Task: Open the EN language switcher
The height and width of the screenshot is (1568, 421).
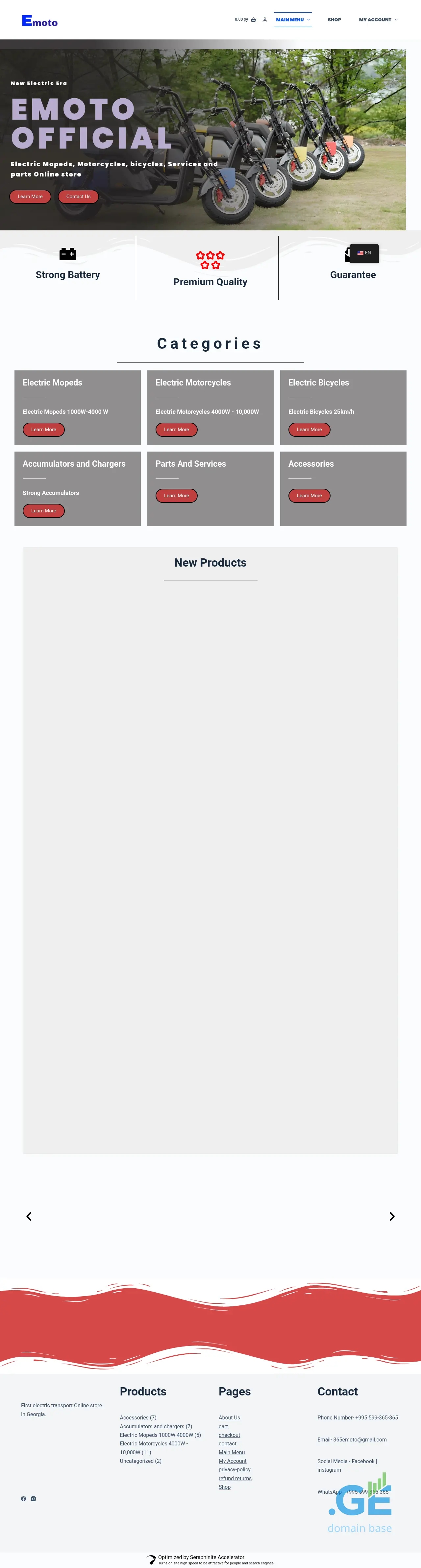Action: [x=364, y=253]
